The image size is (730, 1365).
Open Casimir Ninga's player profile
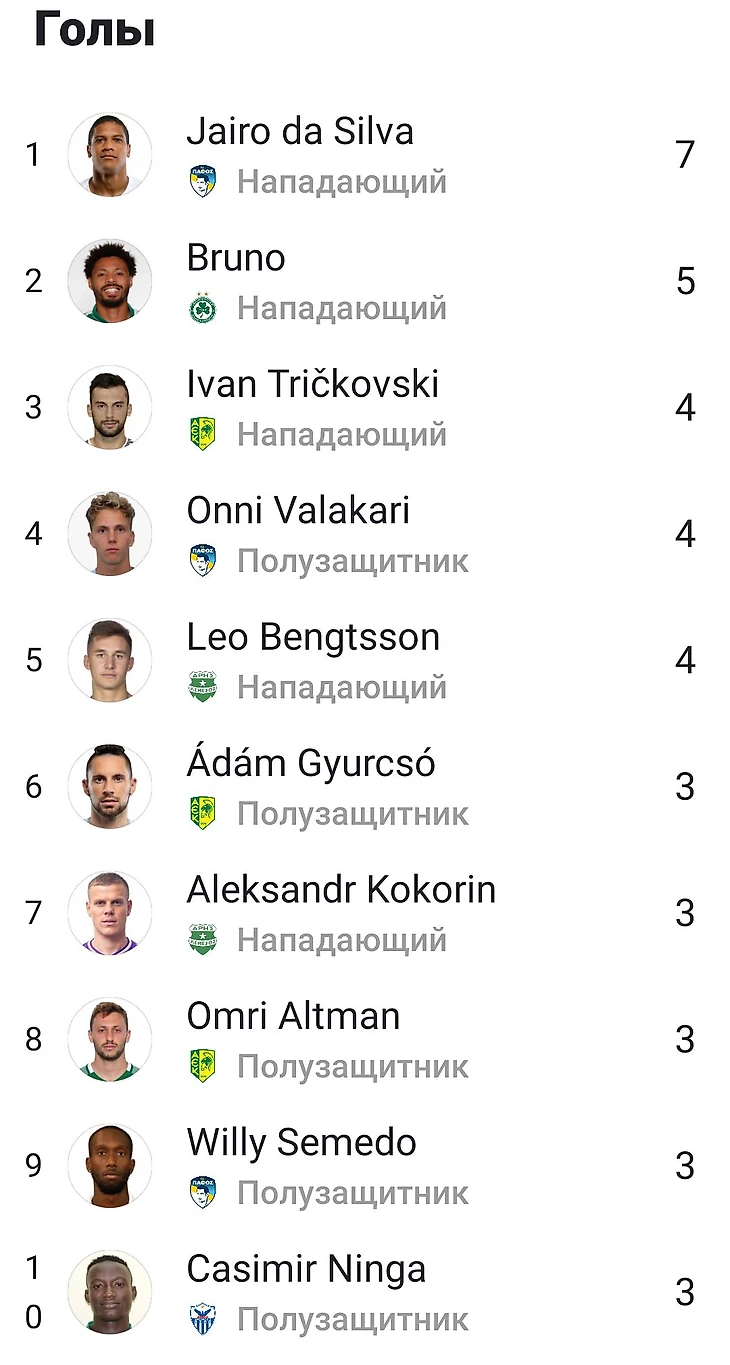point(306,1270)
